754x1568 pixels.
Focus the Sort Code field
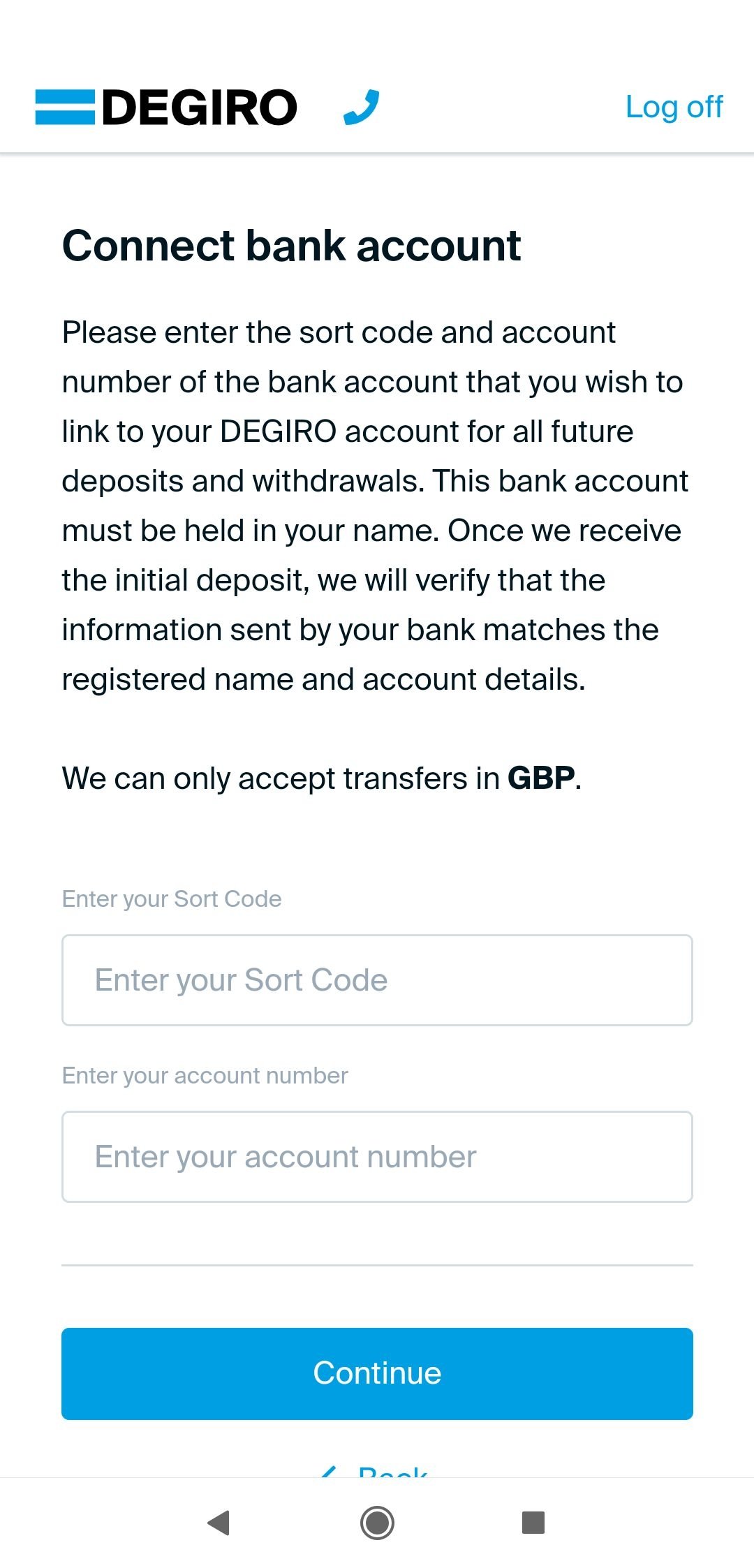pos(377,979)
